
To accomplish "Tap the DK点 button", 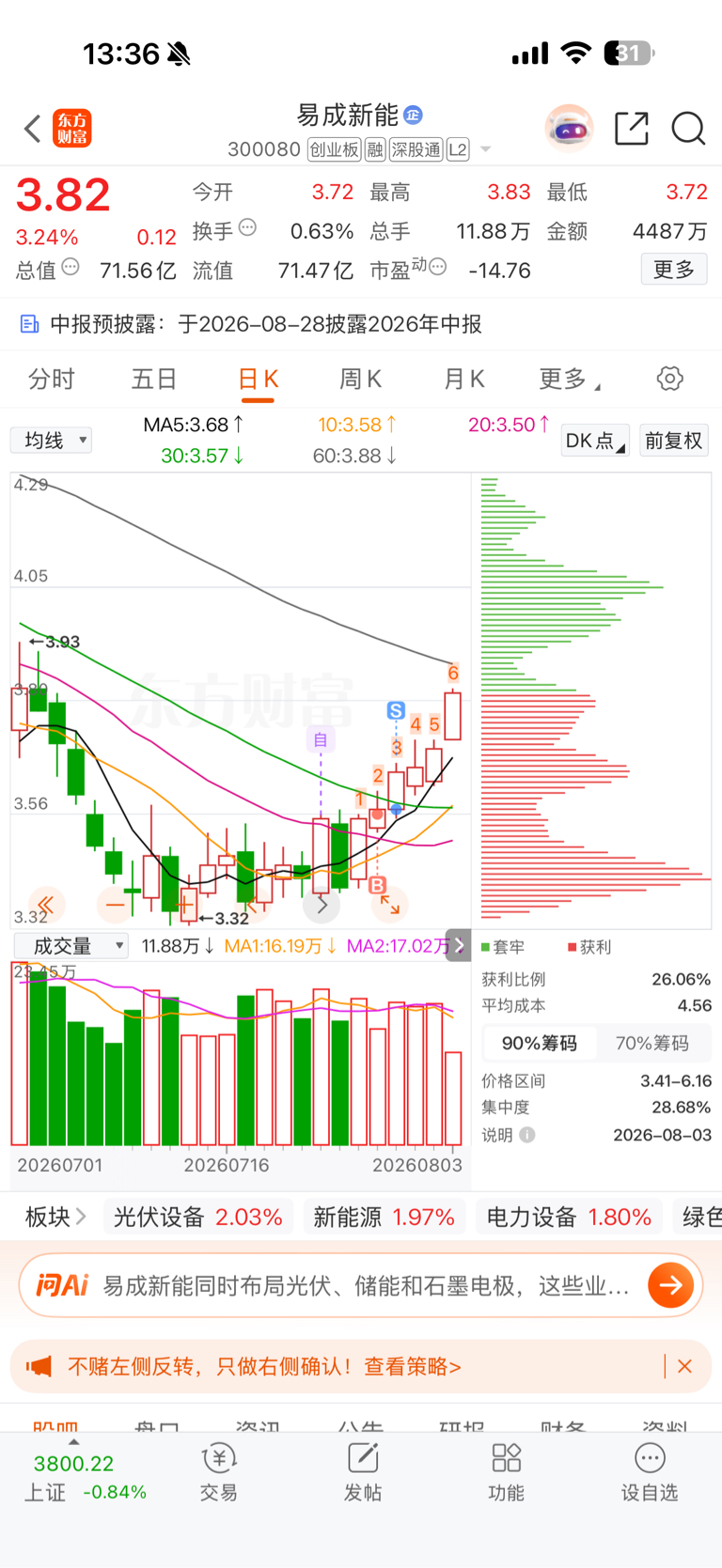I will pyautogui.click(x=595, y=440).
